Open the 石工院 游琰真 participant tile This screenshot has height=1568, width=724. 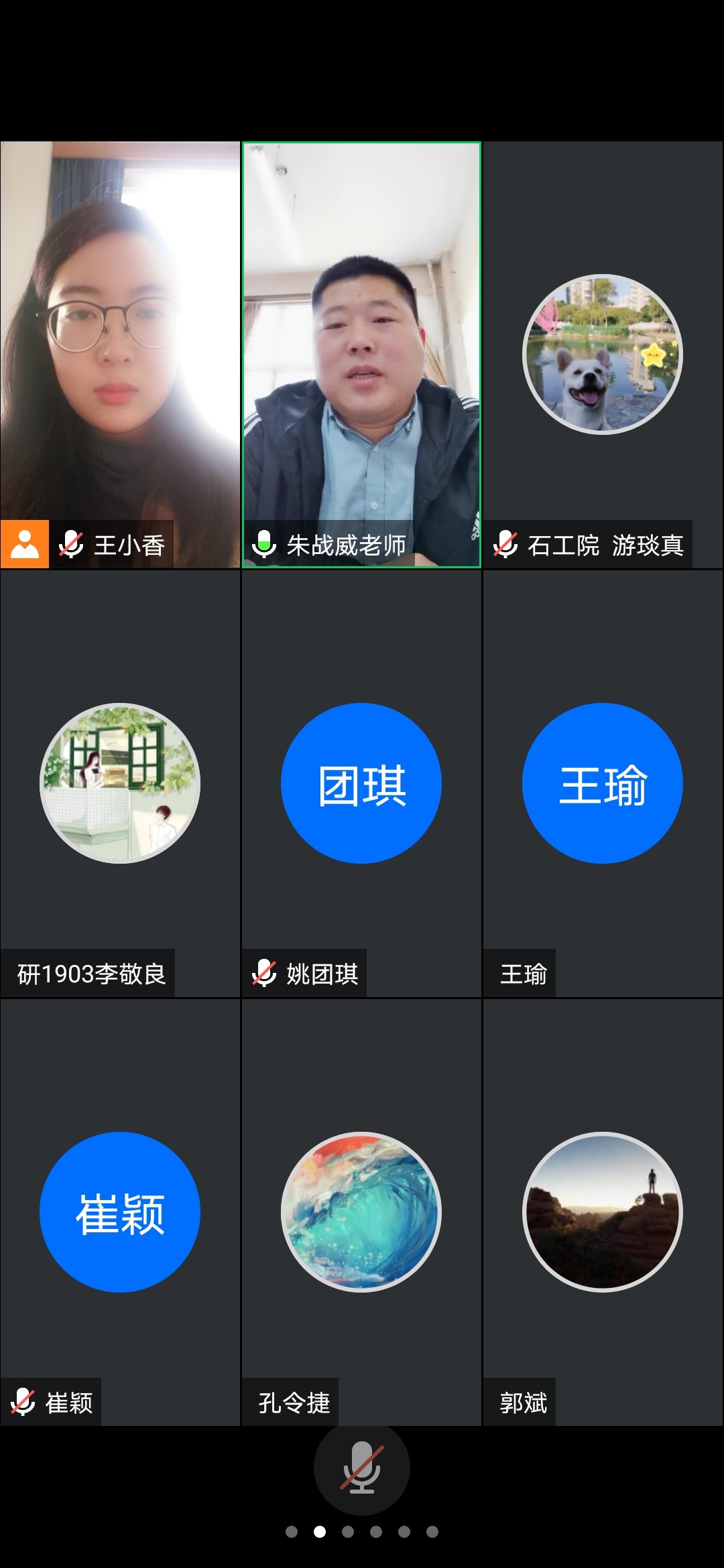click(603, 354)
